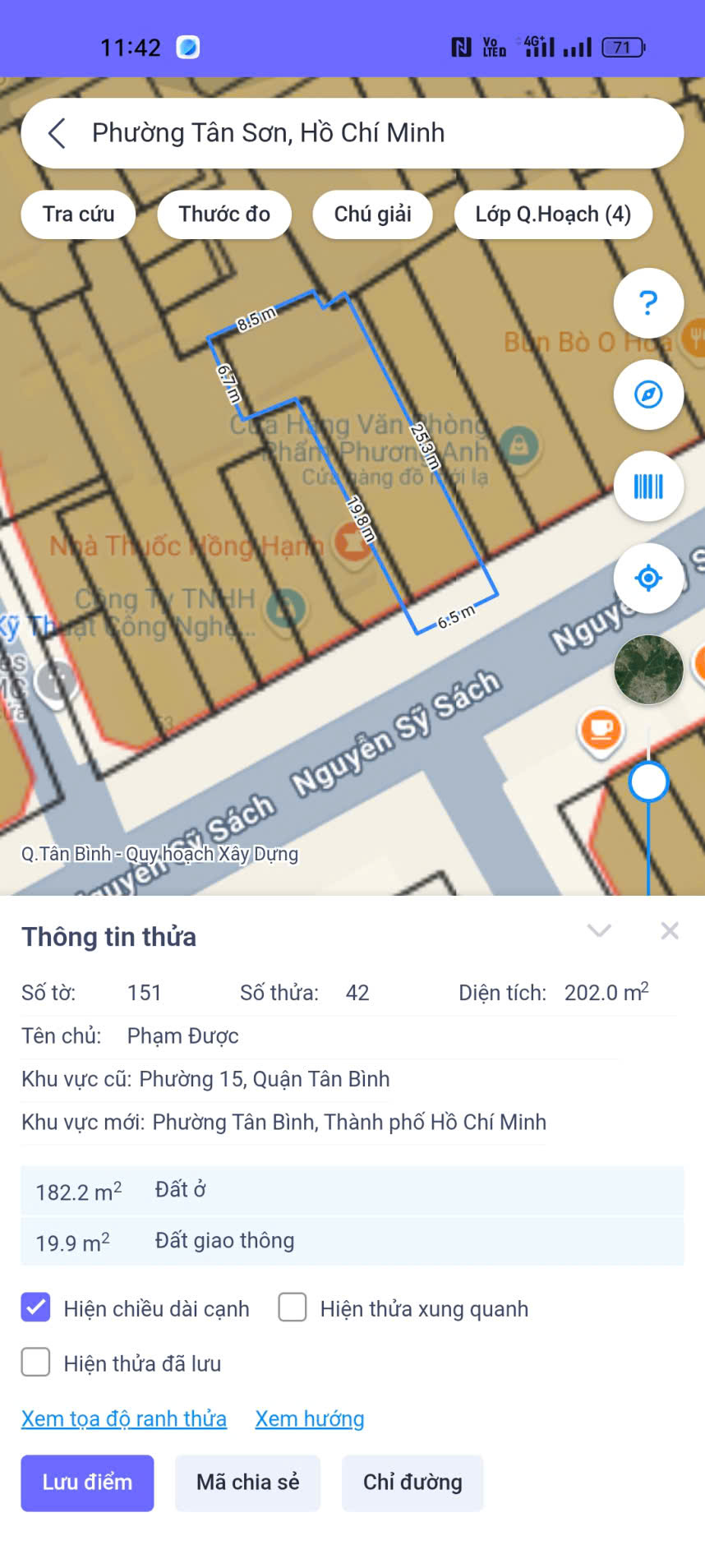This screenshot has width=705, height=1568.
Task: Open the Chú giải legend
Action: [x=372, y=214]
